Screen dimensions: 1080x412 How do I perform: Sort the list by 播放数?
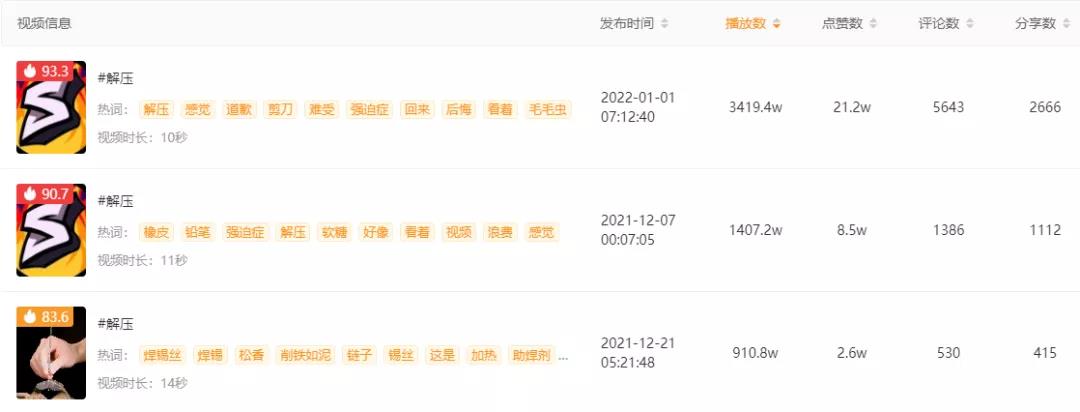[753, 23]
